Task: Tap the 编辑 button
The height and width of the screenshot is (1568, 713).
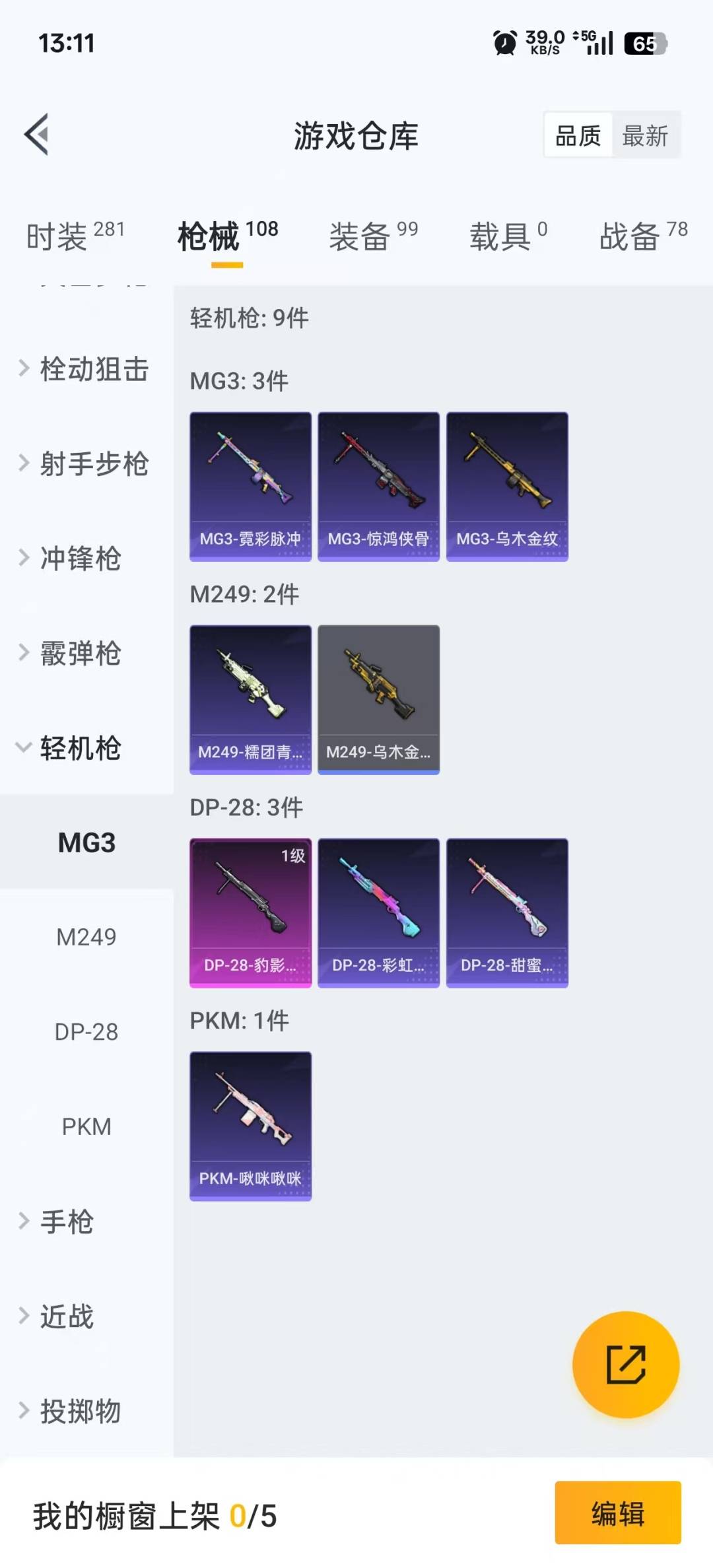Action: [x=617, y=1513]
